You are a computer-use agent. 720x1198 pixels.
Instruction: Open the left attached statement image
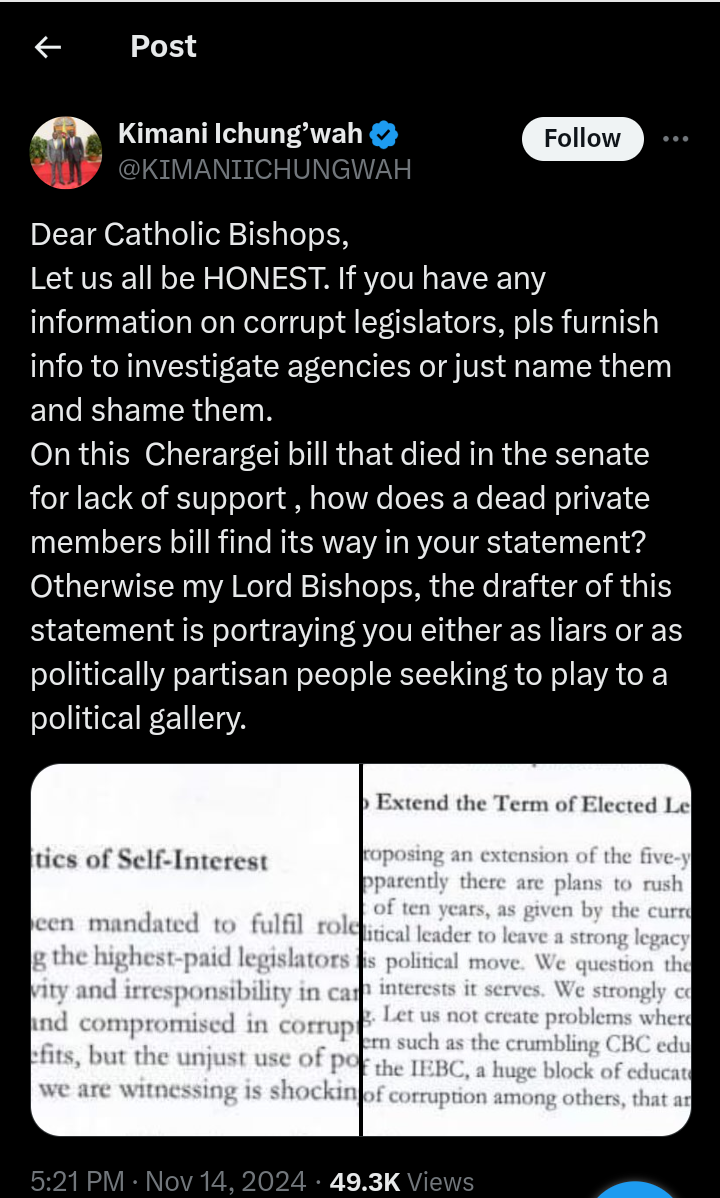[194, 950]
